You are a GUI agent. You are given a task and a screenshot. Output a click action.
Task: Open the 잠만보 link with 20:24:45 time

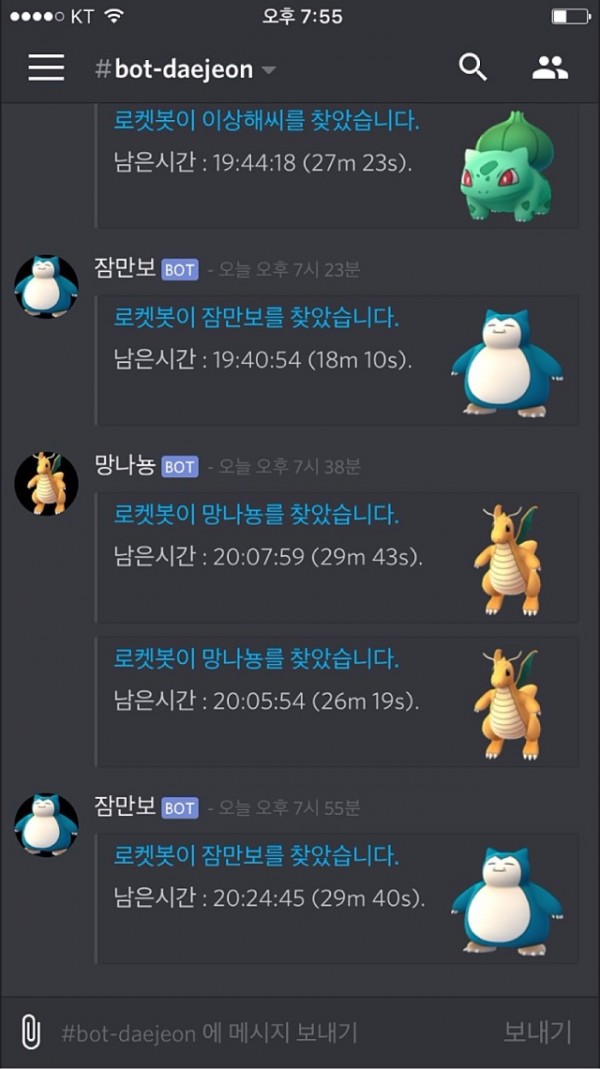point(256,857)
